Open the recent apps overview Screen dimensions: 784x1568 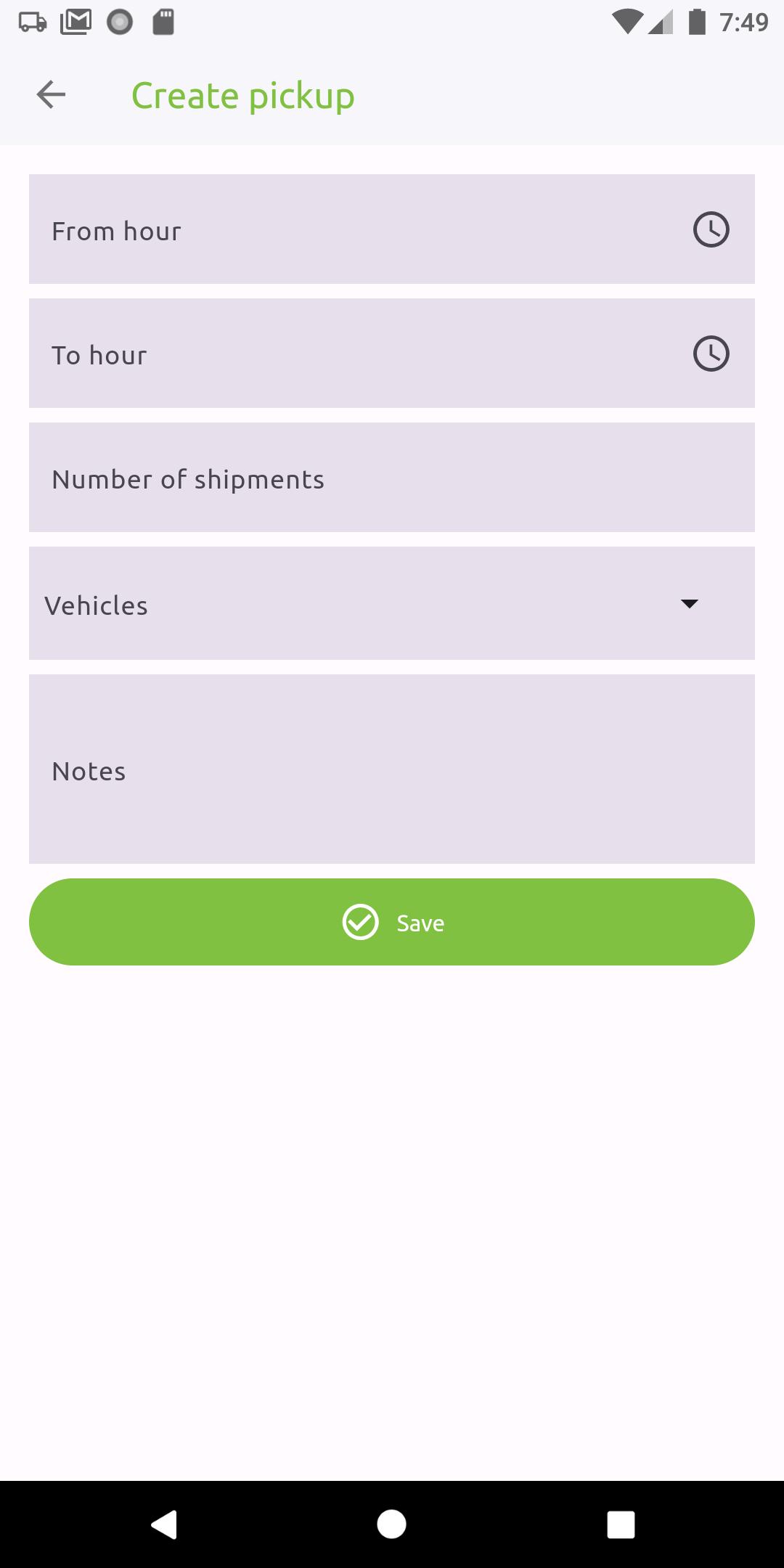621,1524
